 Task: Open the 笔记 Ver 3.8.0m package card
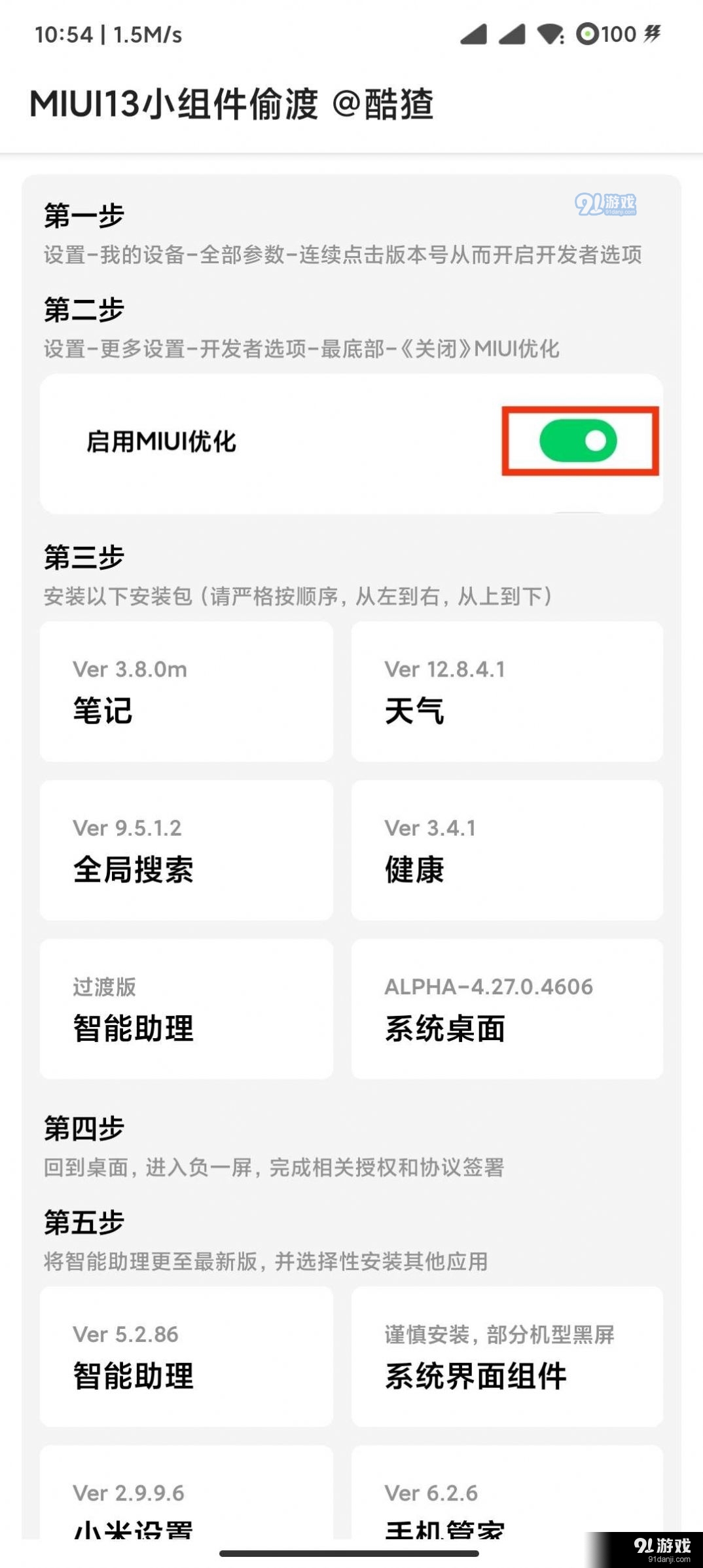[x=187, y=691]
